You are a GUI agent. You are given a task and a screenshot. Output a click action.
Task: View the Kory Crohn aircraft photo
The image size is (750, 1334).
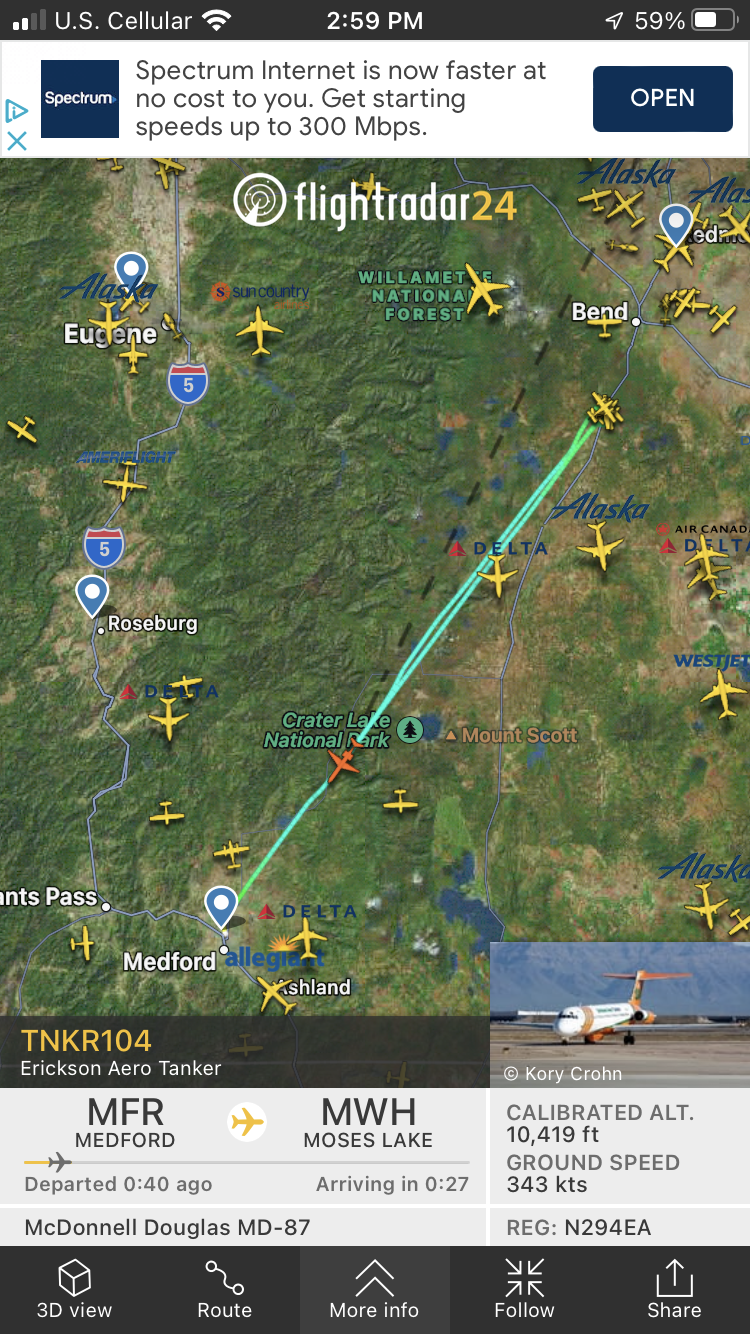point(619,1013)
